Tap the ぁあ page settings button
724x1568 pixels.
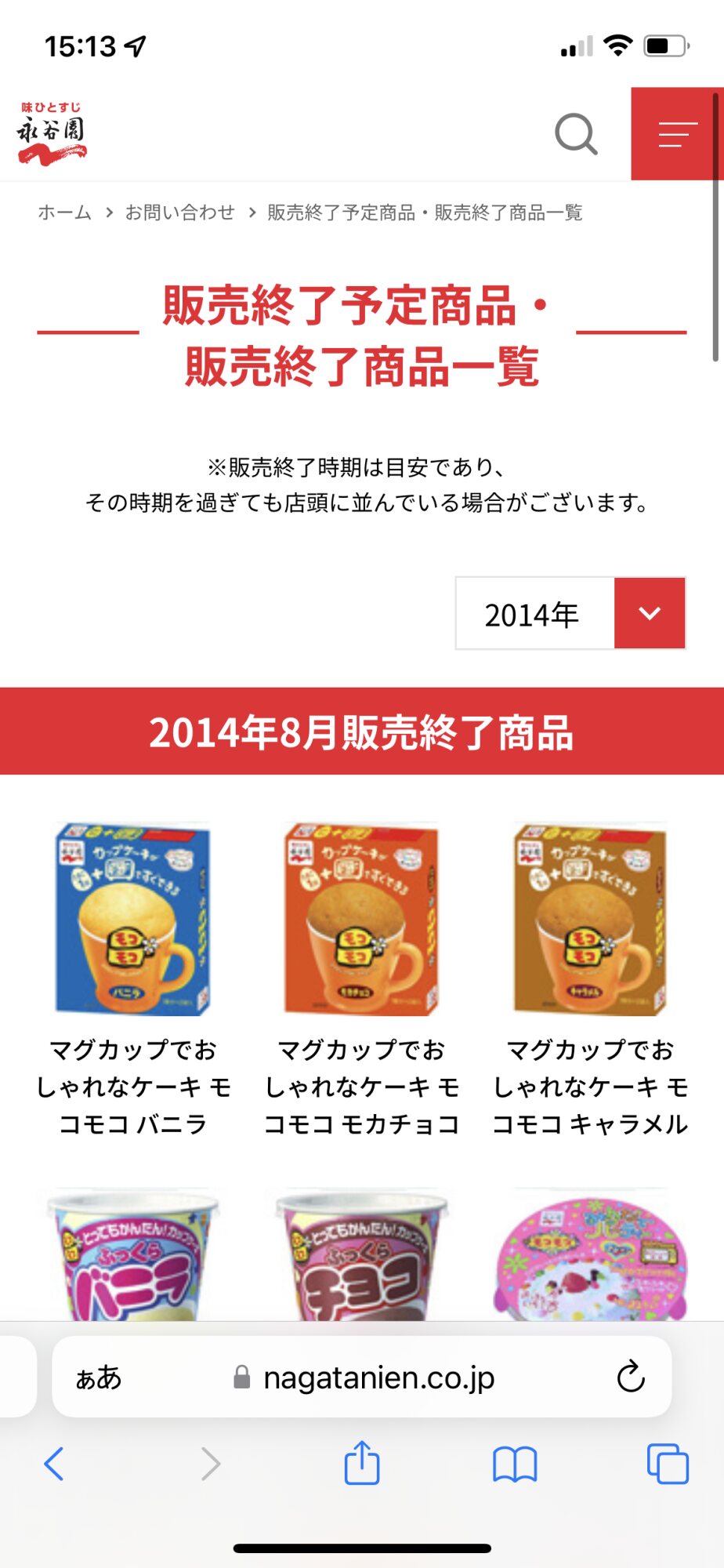coord(99,1377)
